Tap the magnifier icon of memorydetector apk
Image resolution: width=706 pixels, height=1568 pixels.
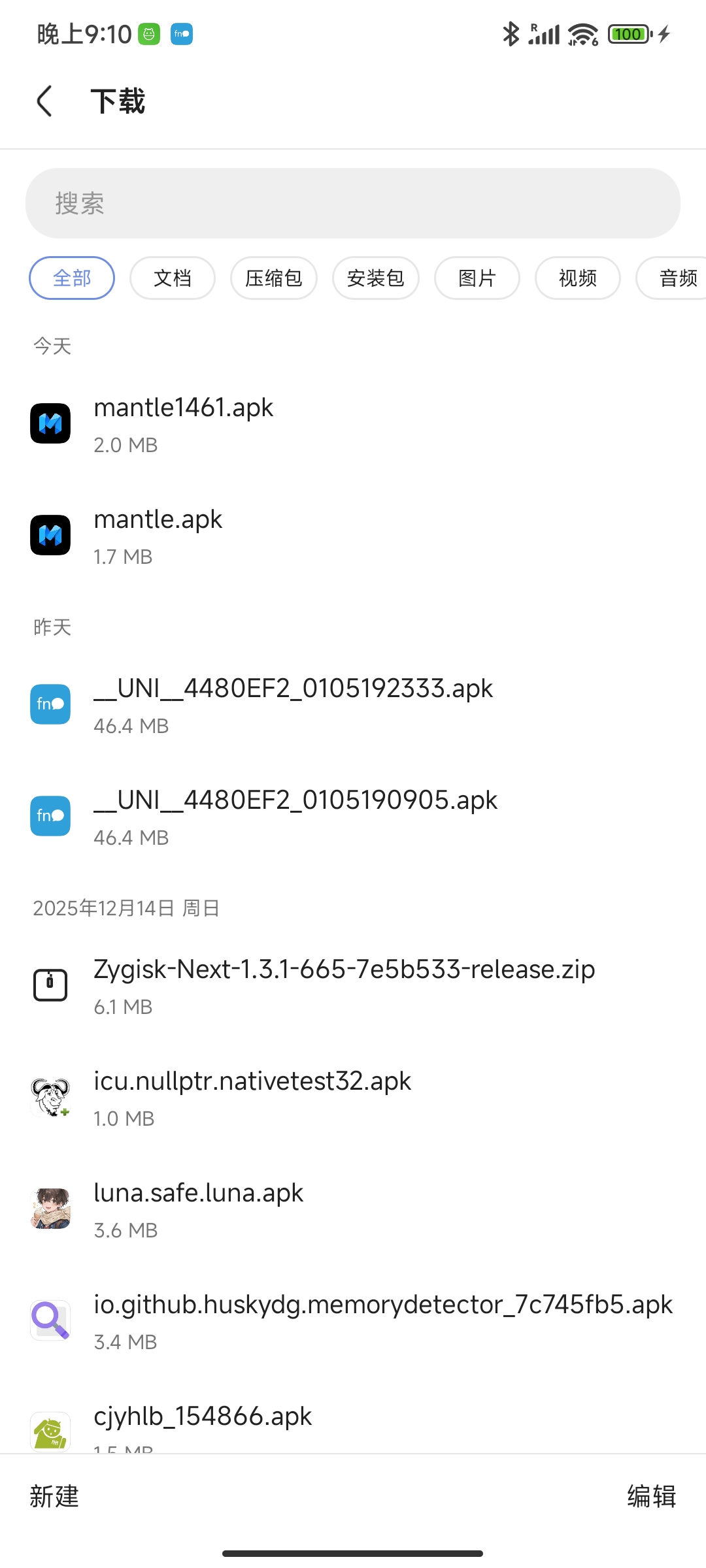(x=50, y=1320)
